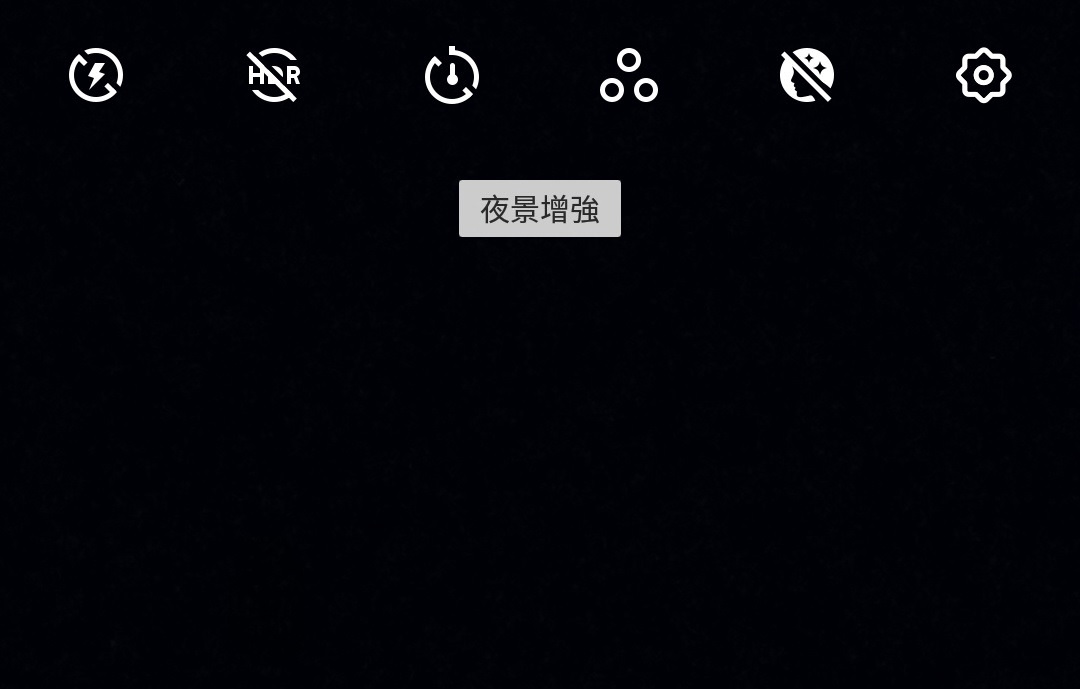Turn on HDR mode
The width and height of the screenshot is (1080, 689).
(x=274, y=76)
